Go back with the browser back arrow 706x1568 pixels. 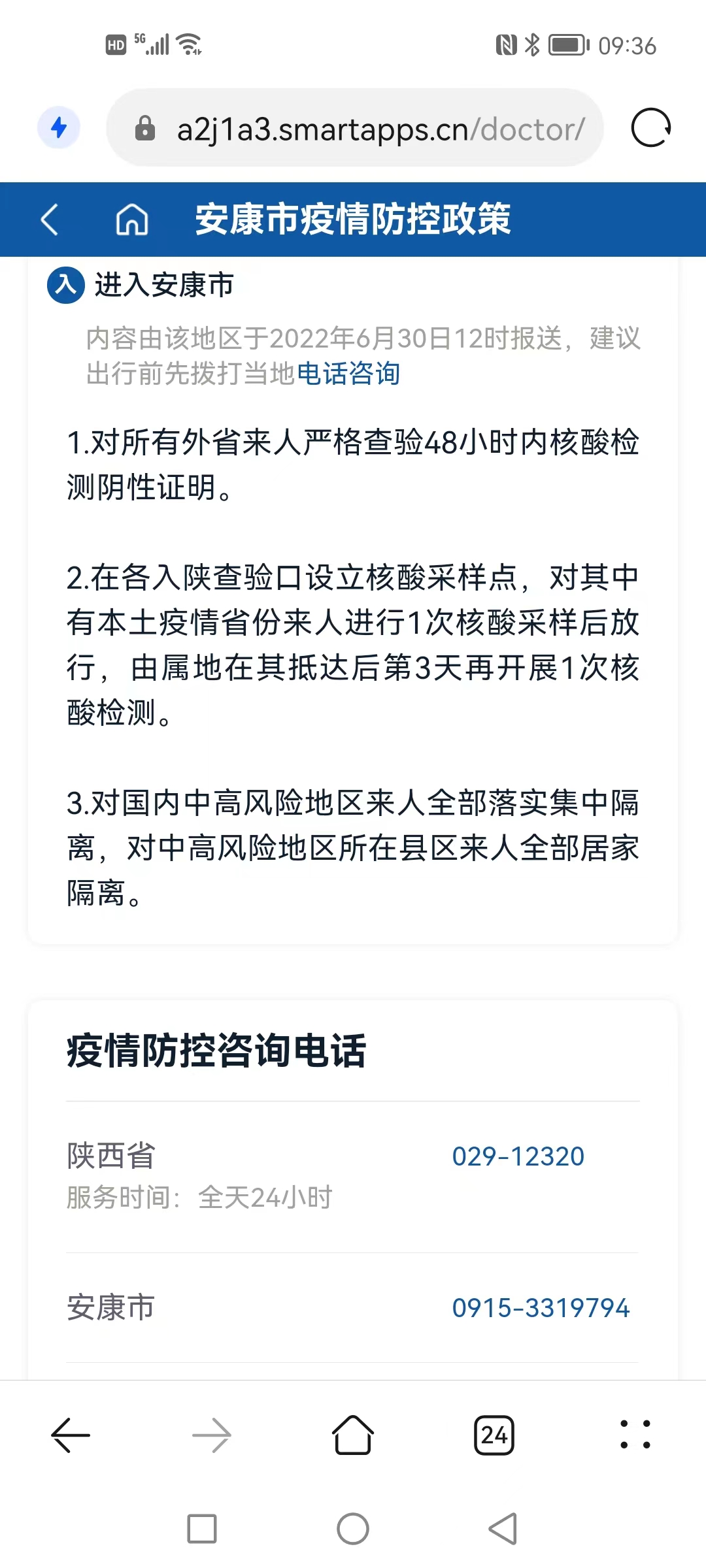pos(71,1435)
